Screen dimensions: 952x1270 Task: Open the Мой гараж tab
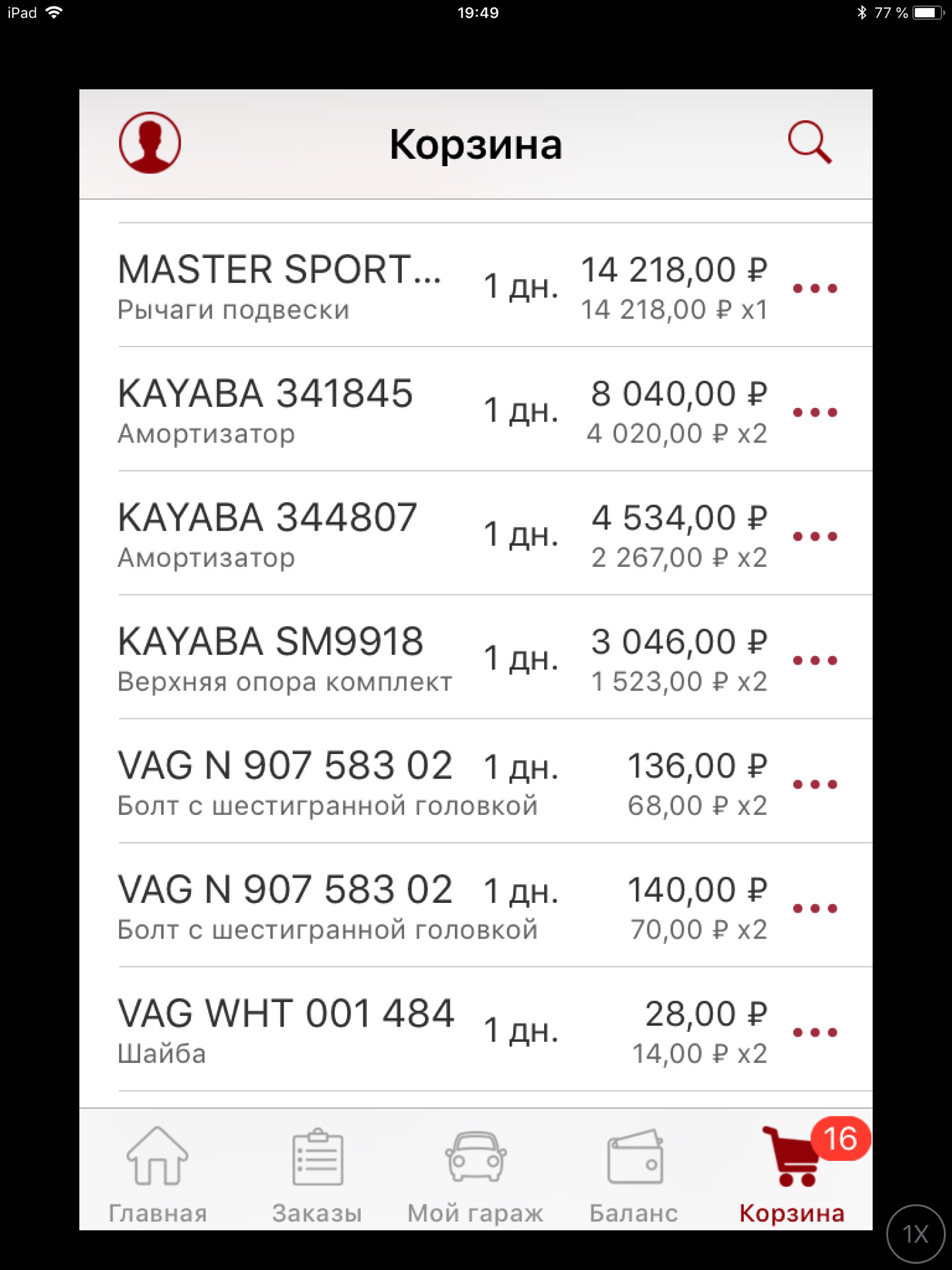(x=475, y=1175)
